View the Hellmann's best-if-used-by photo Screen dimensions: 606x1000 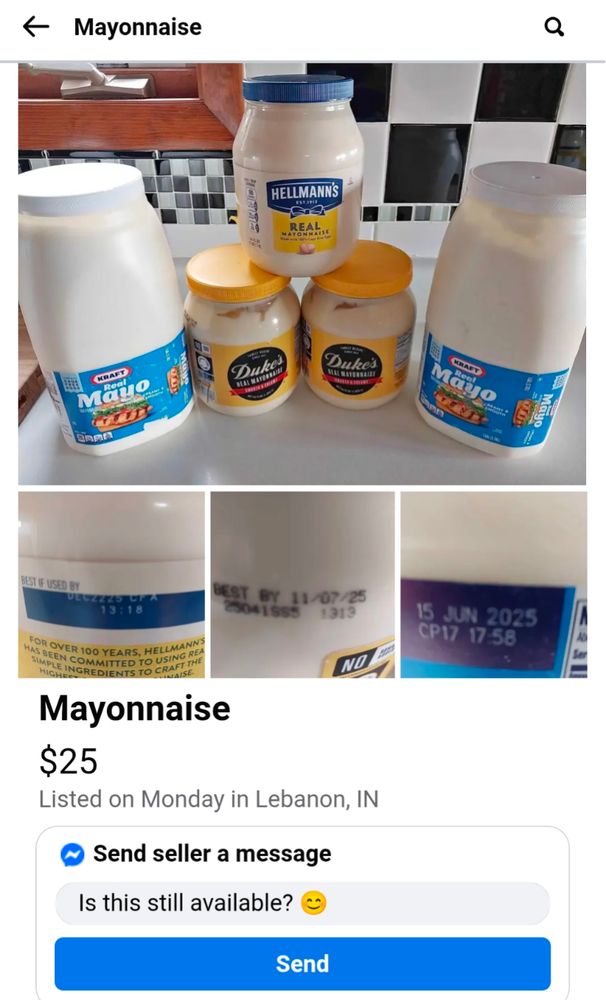click(x=112, y=584)
